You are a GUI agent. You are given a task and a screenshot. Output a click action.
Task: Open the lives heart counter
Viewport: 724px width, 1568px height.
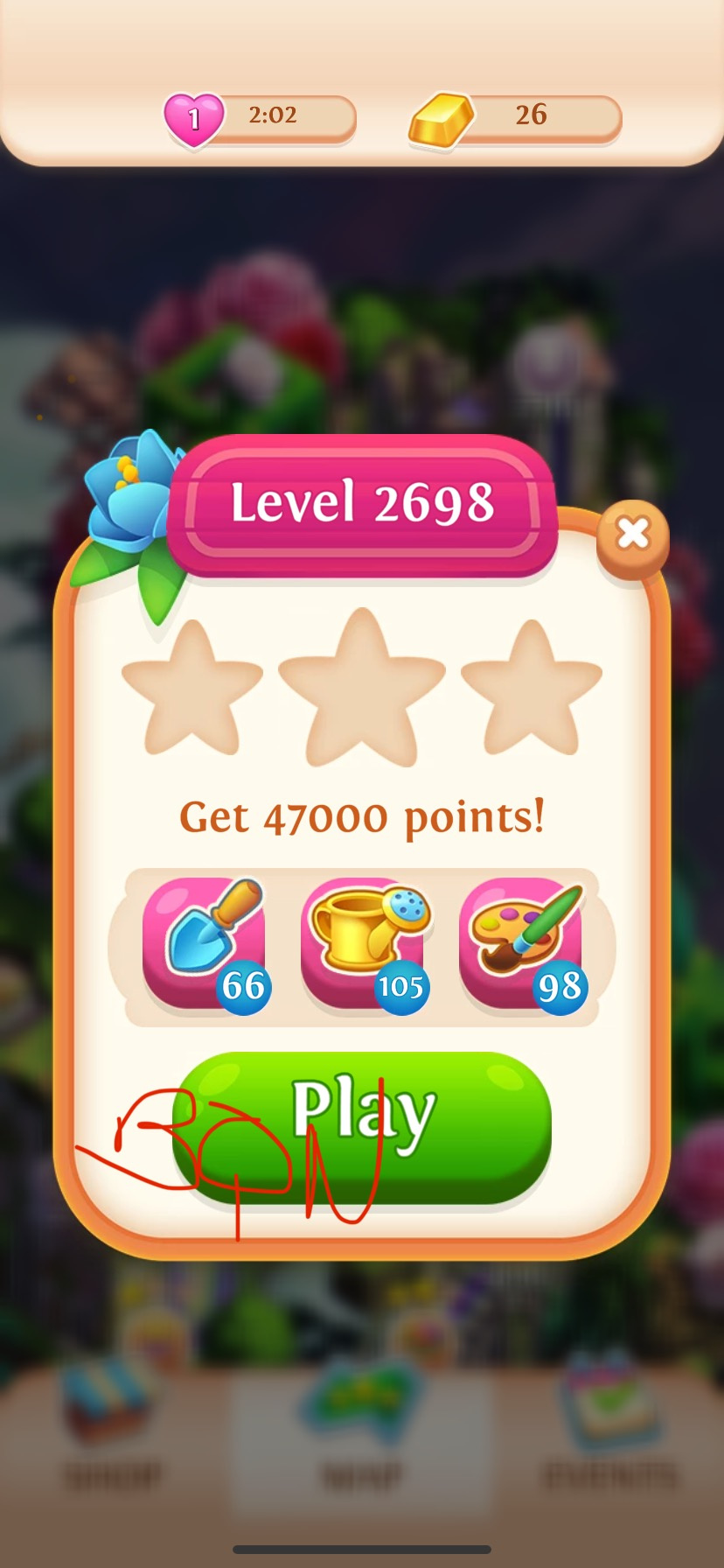pos(261,116)
